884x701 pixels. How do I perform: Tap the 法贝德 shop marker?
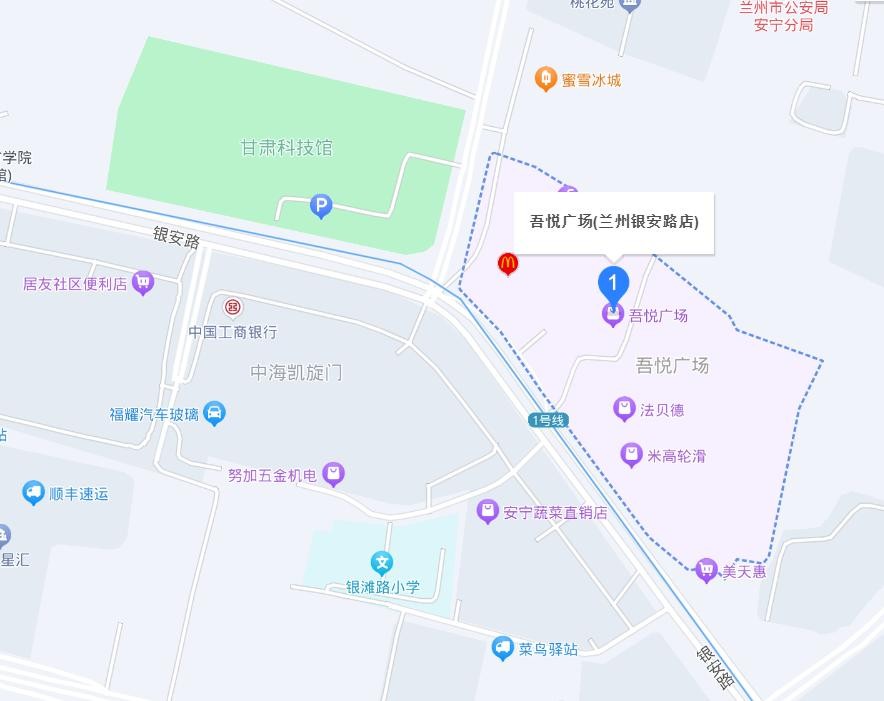coord(624,409)
